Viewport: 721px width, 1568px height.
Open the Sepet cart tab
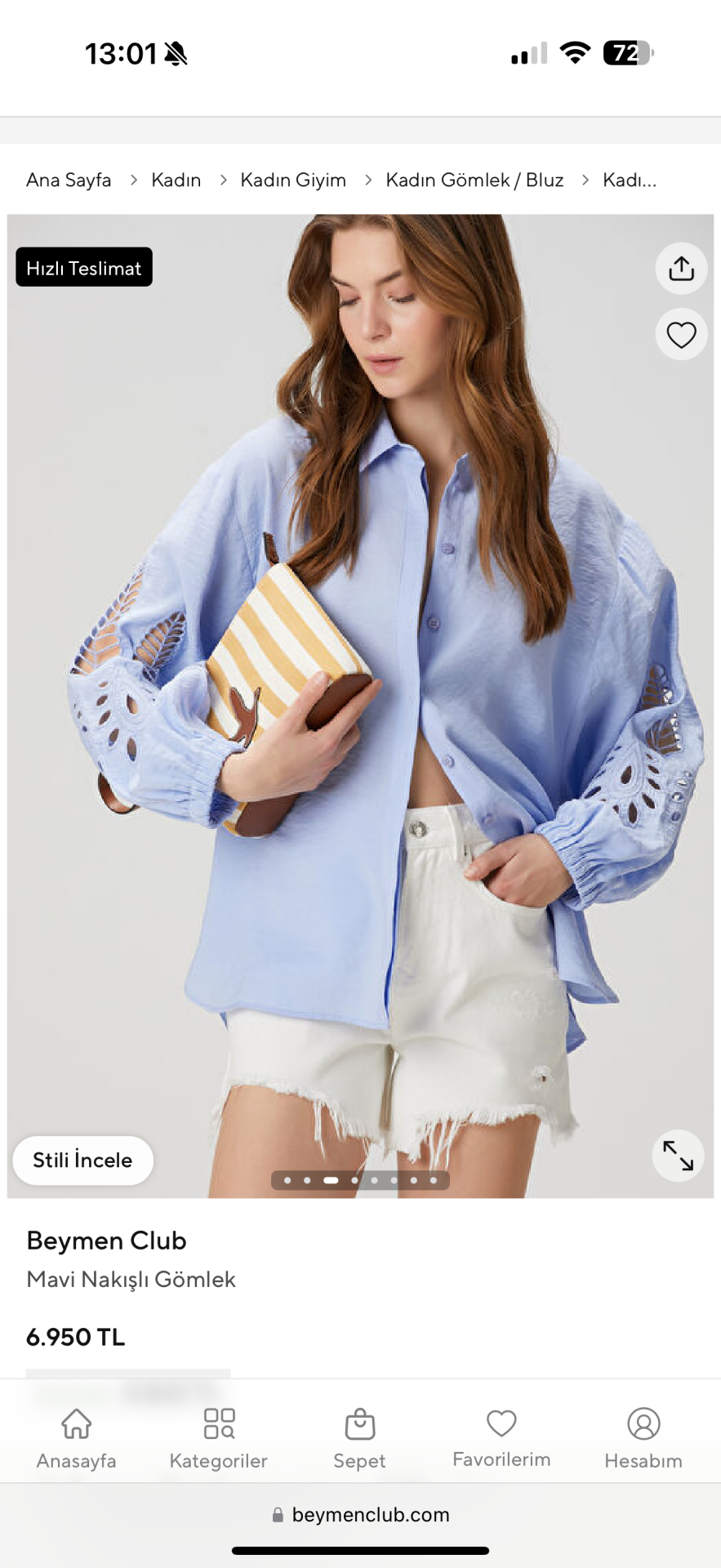pos(359,1439)
